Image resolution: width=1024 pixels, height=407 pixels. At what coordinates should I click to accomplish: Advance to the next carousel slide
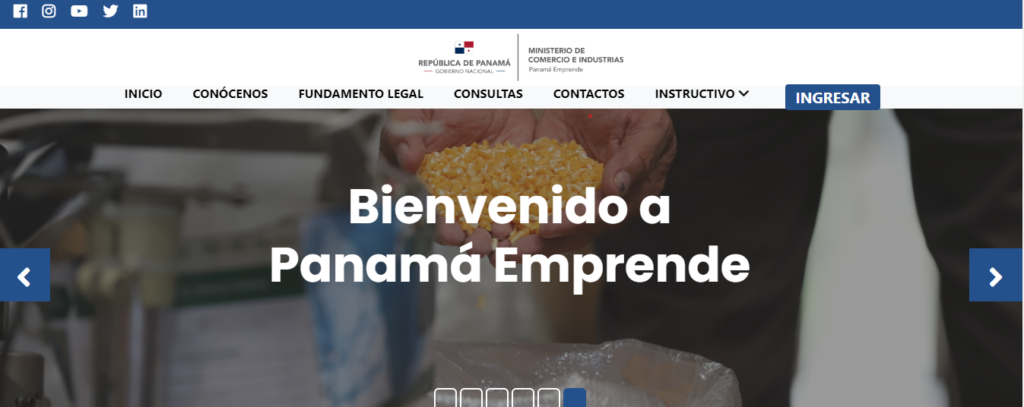coord(995,275)
